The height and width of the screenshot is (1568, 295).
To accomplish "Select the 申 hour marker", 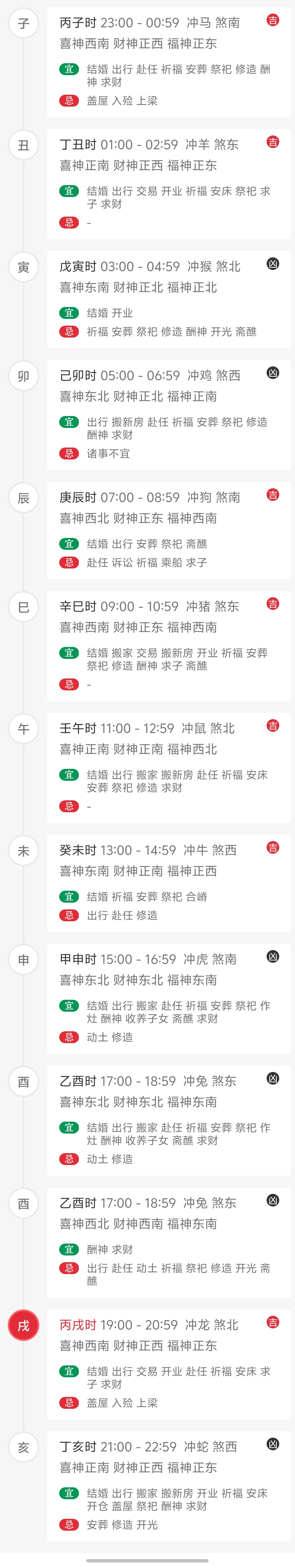I will pos(23,959).
